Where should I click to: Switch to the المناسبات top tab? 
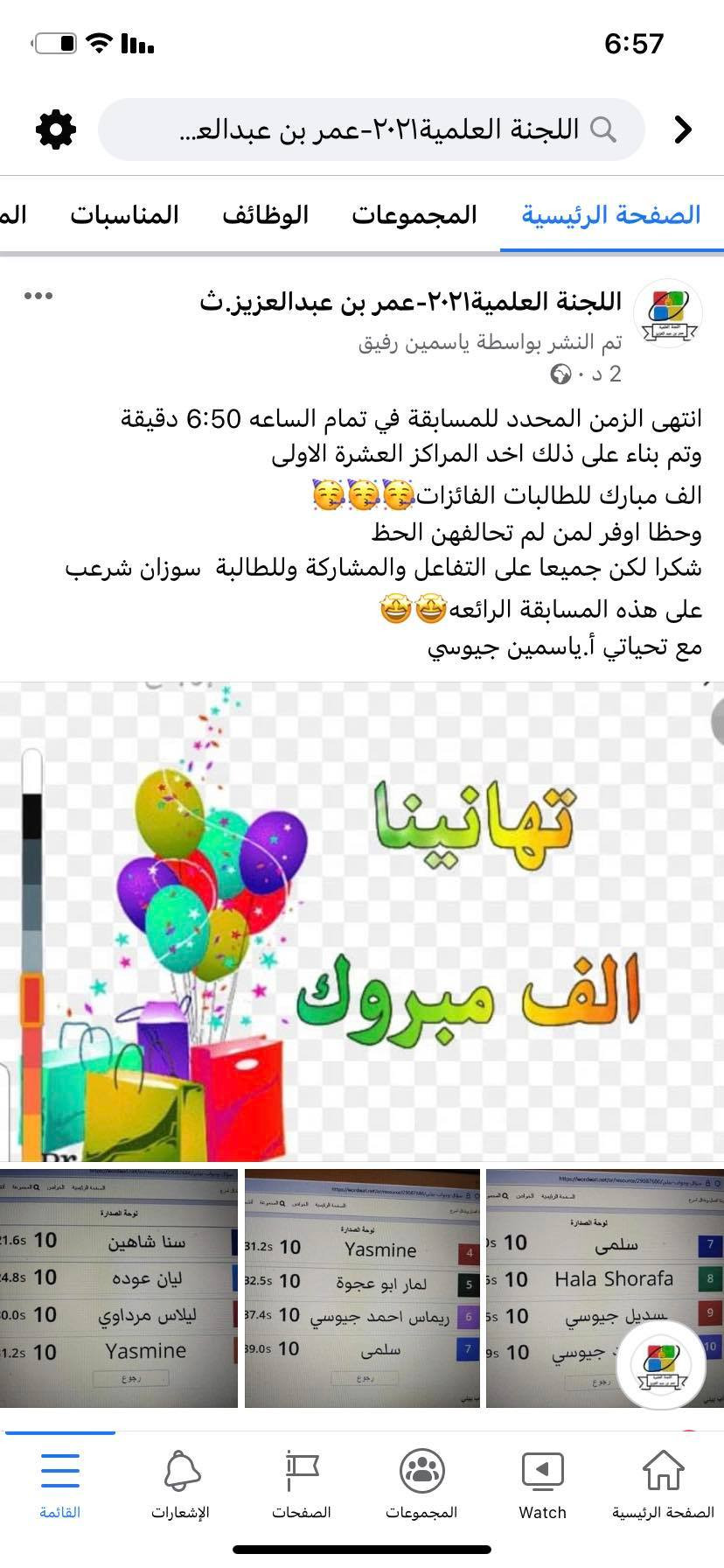[125, 214]
